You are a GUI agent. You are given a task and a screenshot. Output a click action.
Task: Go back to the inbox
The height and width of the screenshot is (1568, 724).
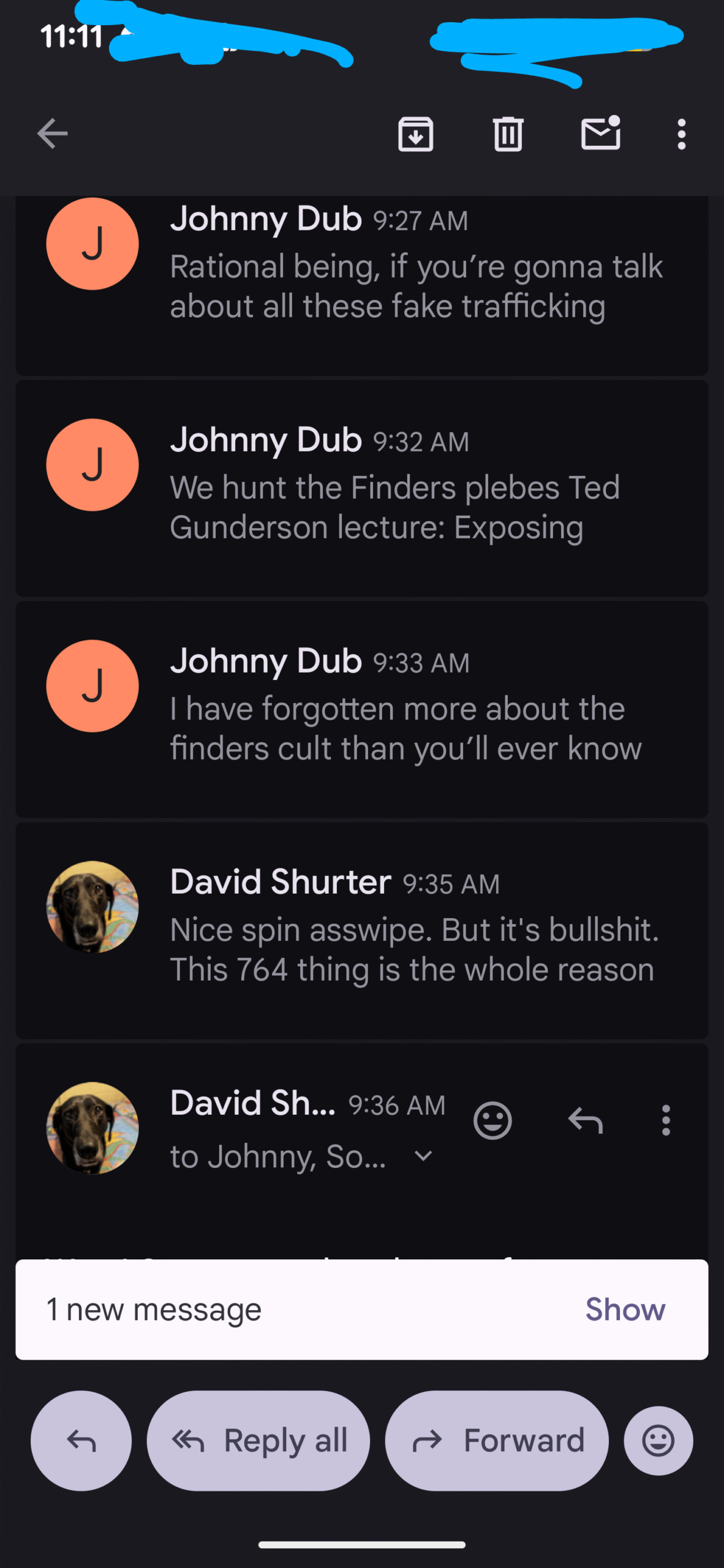52,134
